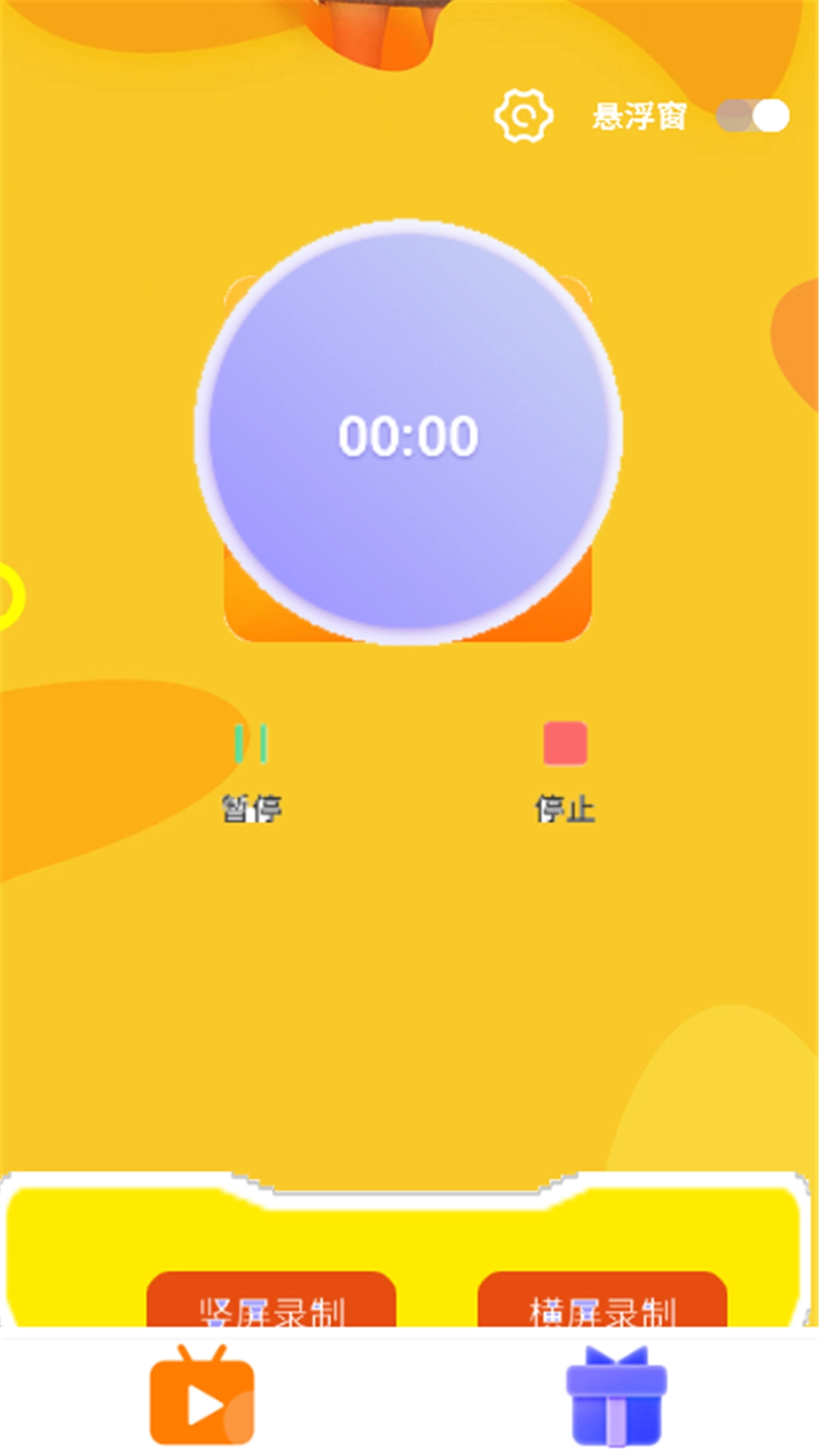Click the 00:00 timer progress circle
Viewport: 819px width, 1456px height.
[x=409, y=432]
